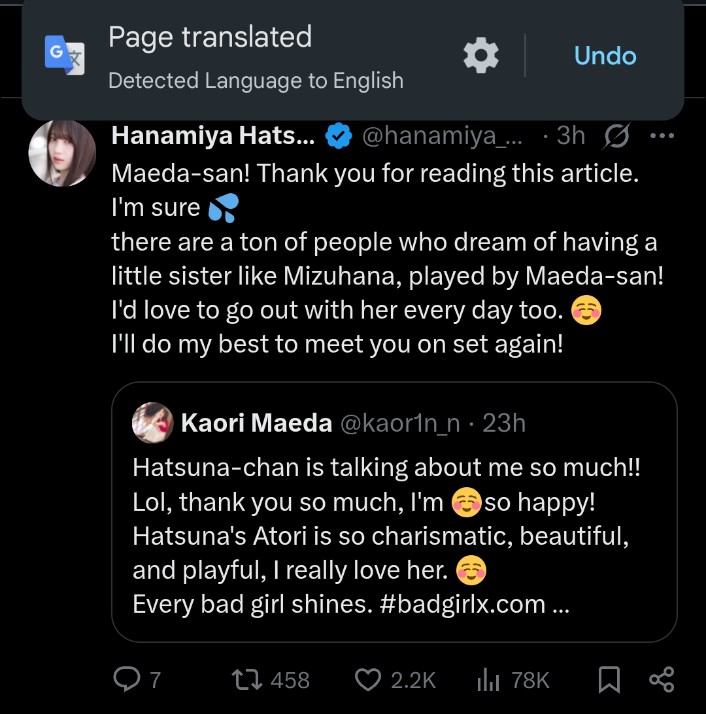Bookmark Hanamiya Hatsuna's post

click(607, 680)
